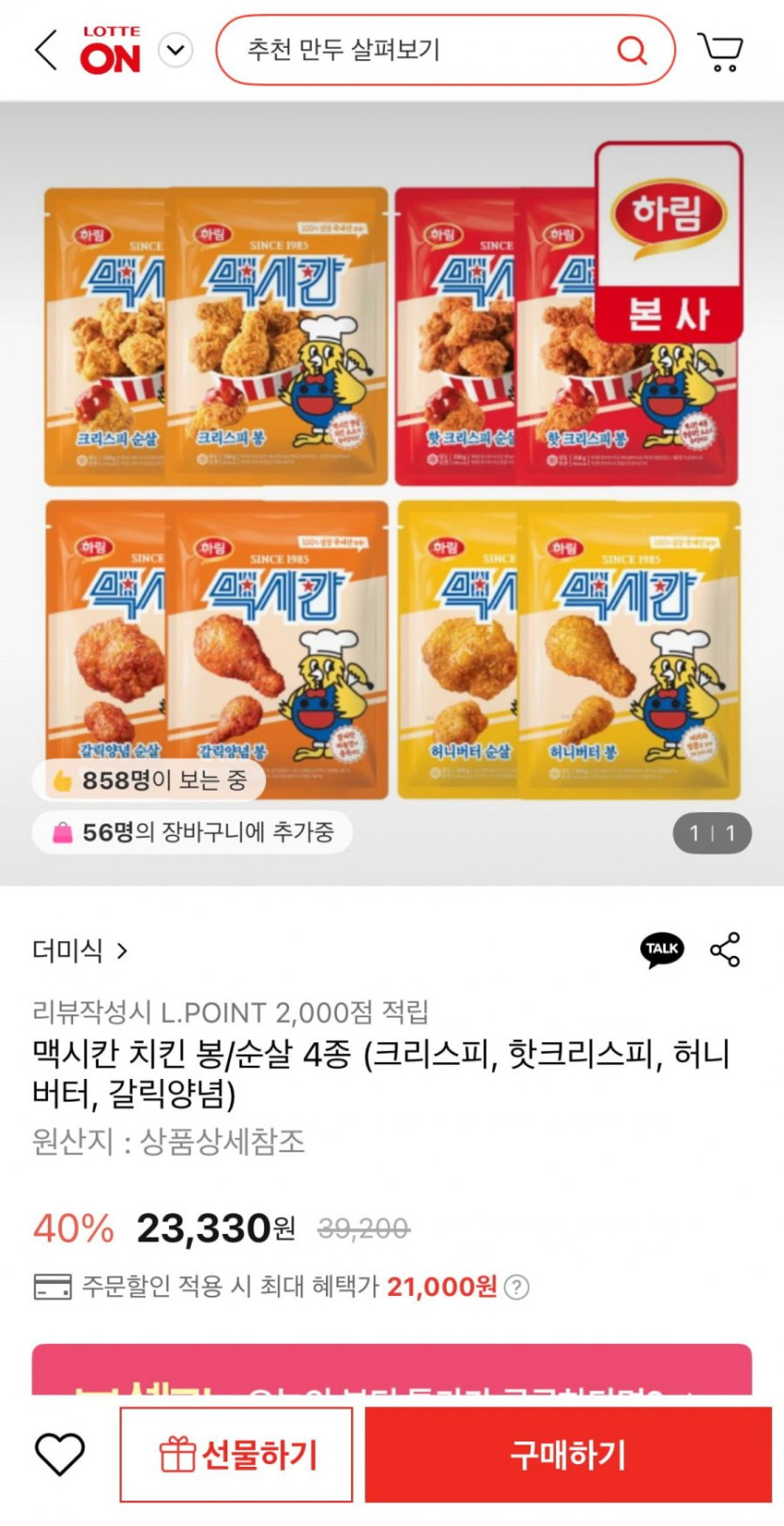
Task: Show info for the 최대 혜택가 question mark
Action: pos(516,1287)
